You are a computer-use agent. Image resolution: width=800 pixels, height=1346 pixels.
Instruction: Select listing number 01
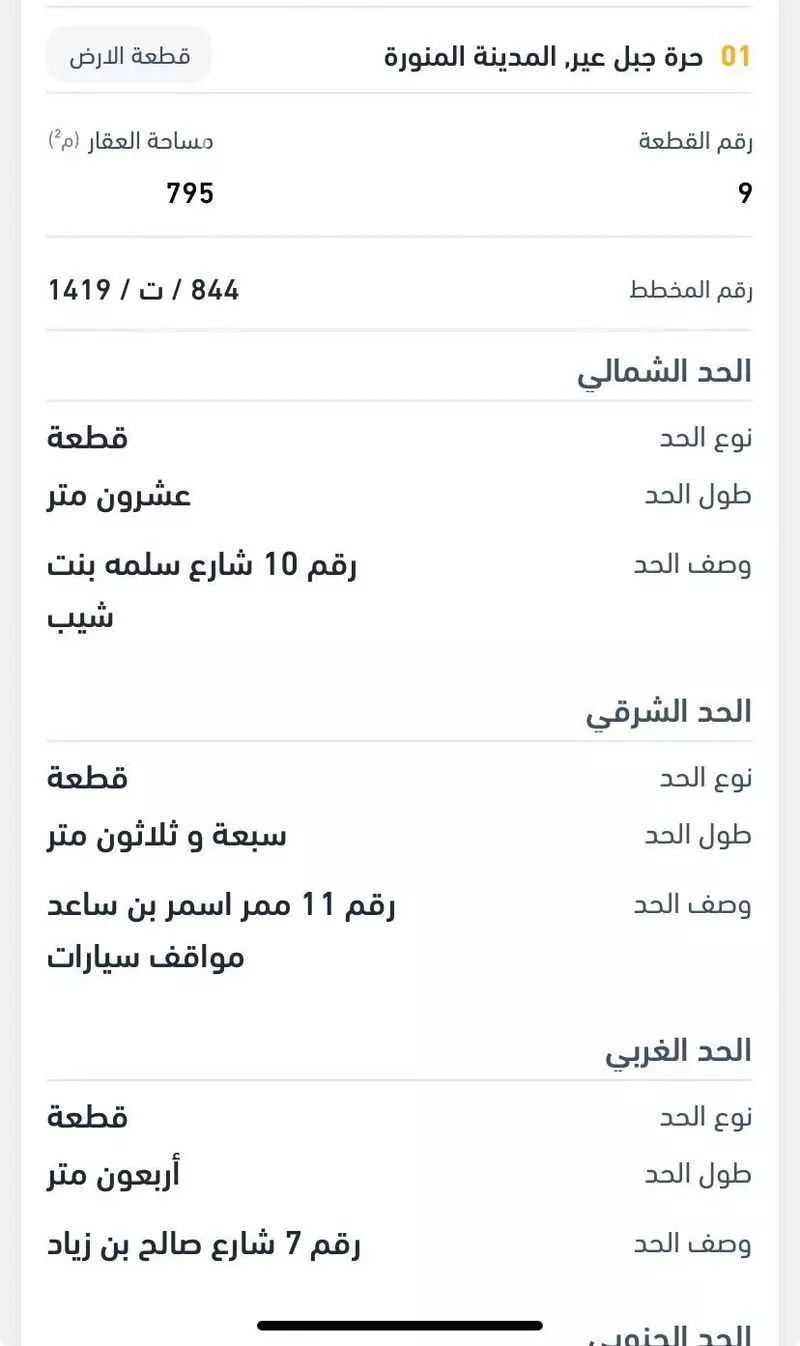coord(733,57)
